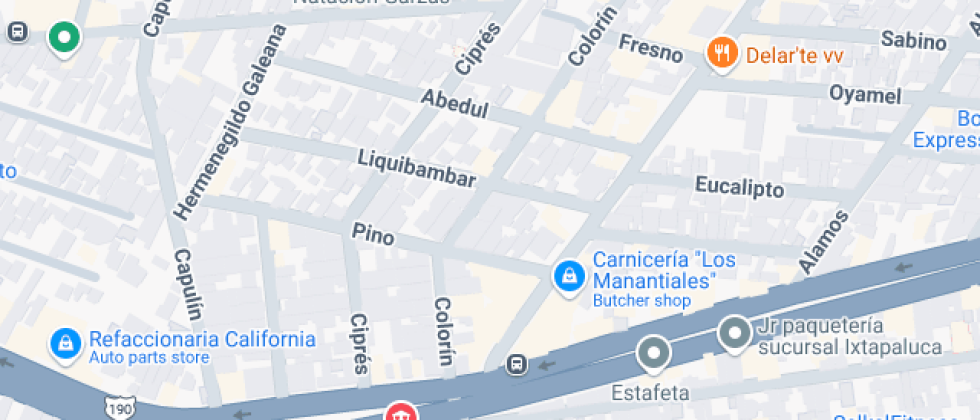The width and height of the screenshot is (980, 420).
Task: Tap the red pin on the highway
Action: pyautogui.click(x=401, y=412)
